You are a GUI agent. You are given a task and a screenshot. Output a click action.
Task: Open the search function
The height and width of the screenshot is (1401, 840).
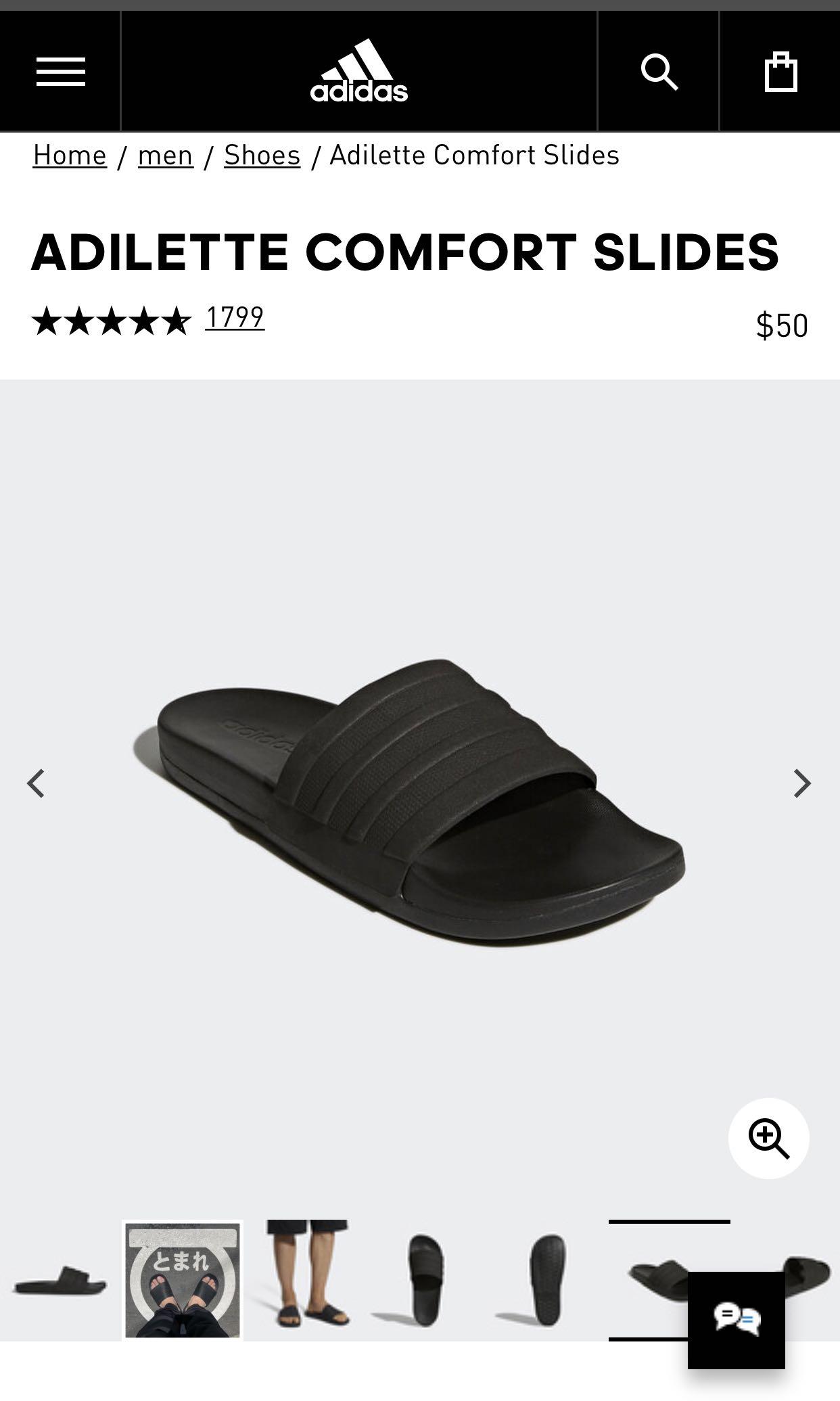click(659, 70)
